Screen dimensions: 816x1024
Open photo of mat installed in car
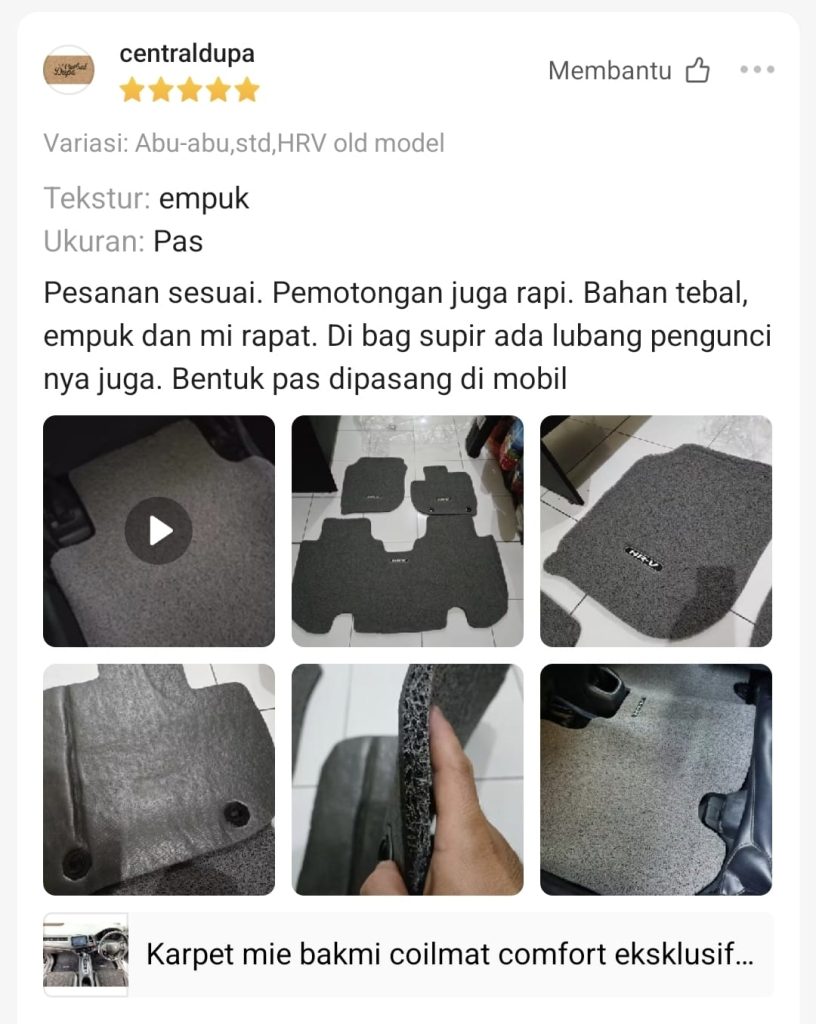coord(656,779)
